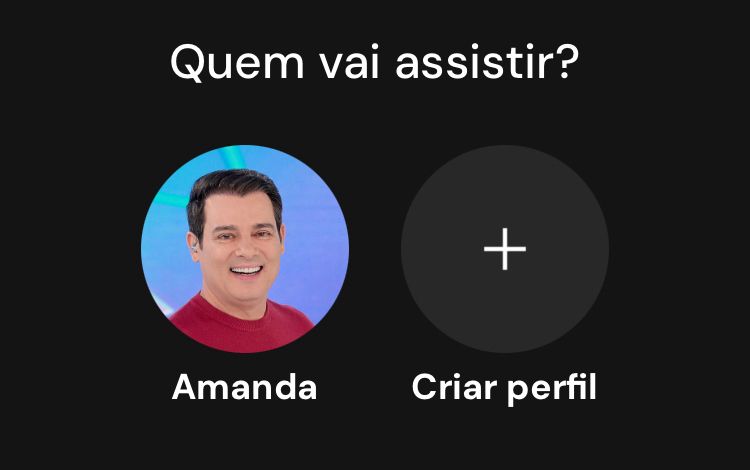Select the Amanda profile
Image resolution: width=750 pixels, height=470 pixels.
click(245, 249)
